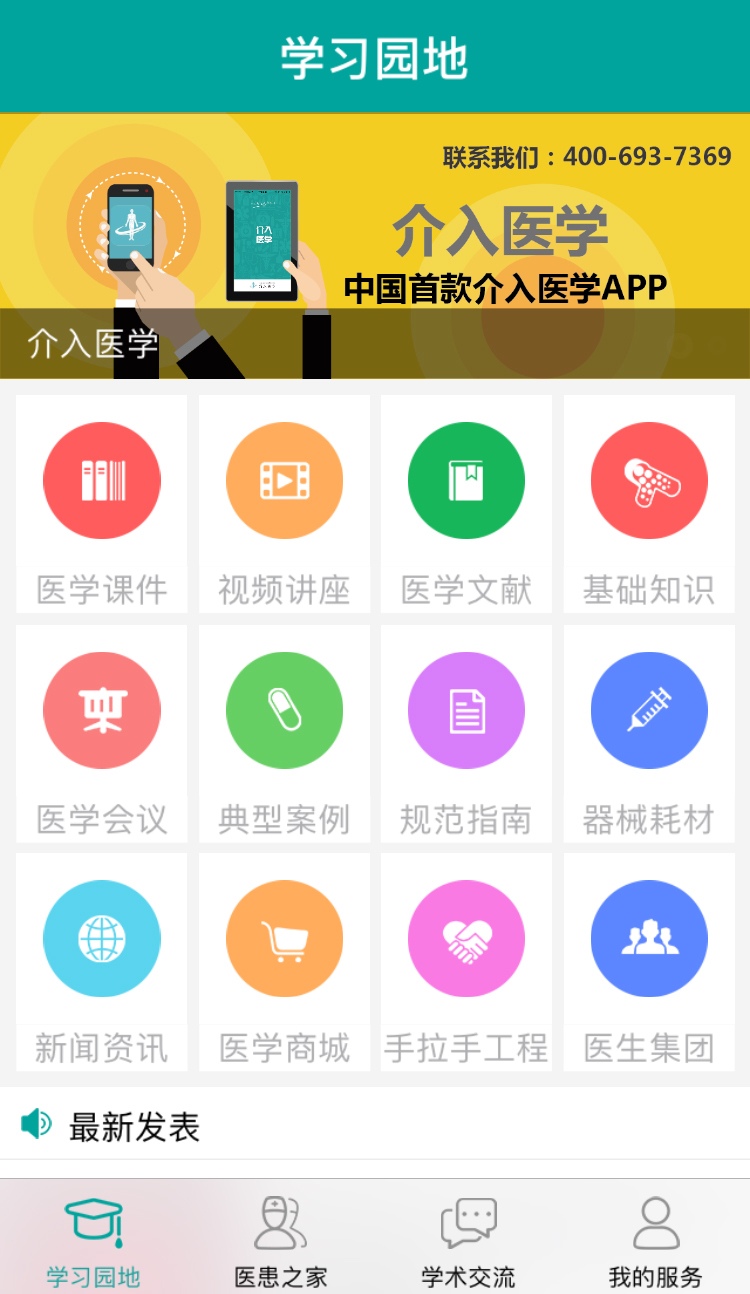Open the 介入医学 promo banner
The width and height of the screenshot is (750, 1294).
pyautogui.click(x=375, y=246)
